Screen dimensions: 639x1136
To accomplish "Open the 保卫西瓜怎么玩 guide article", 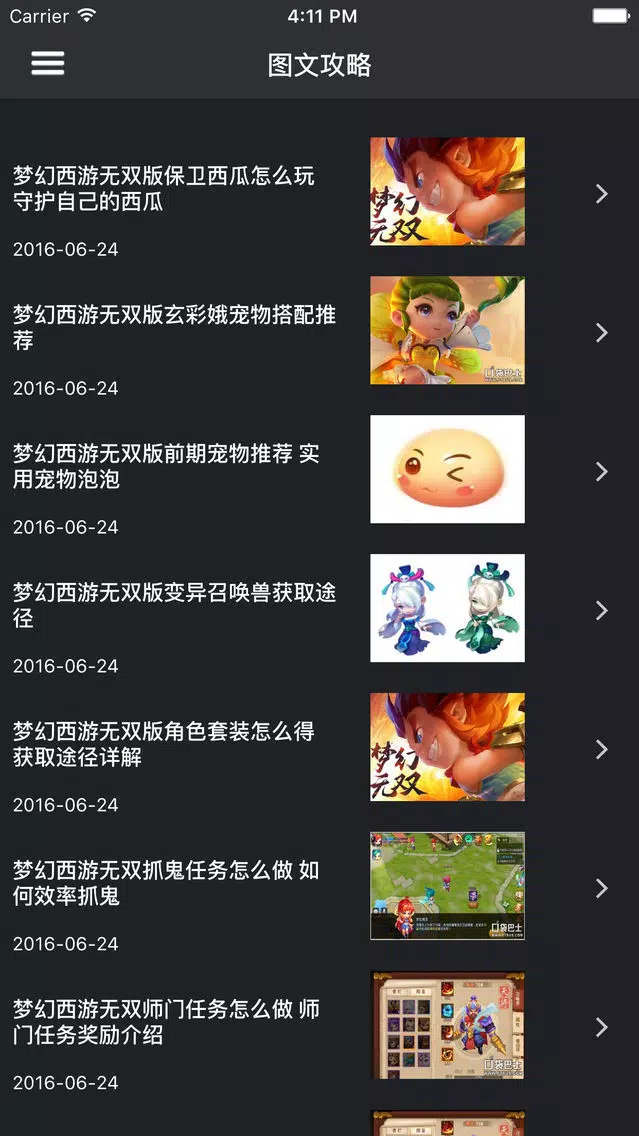I will (320, 192).
